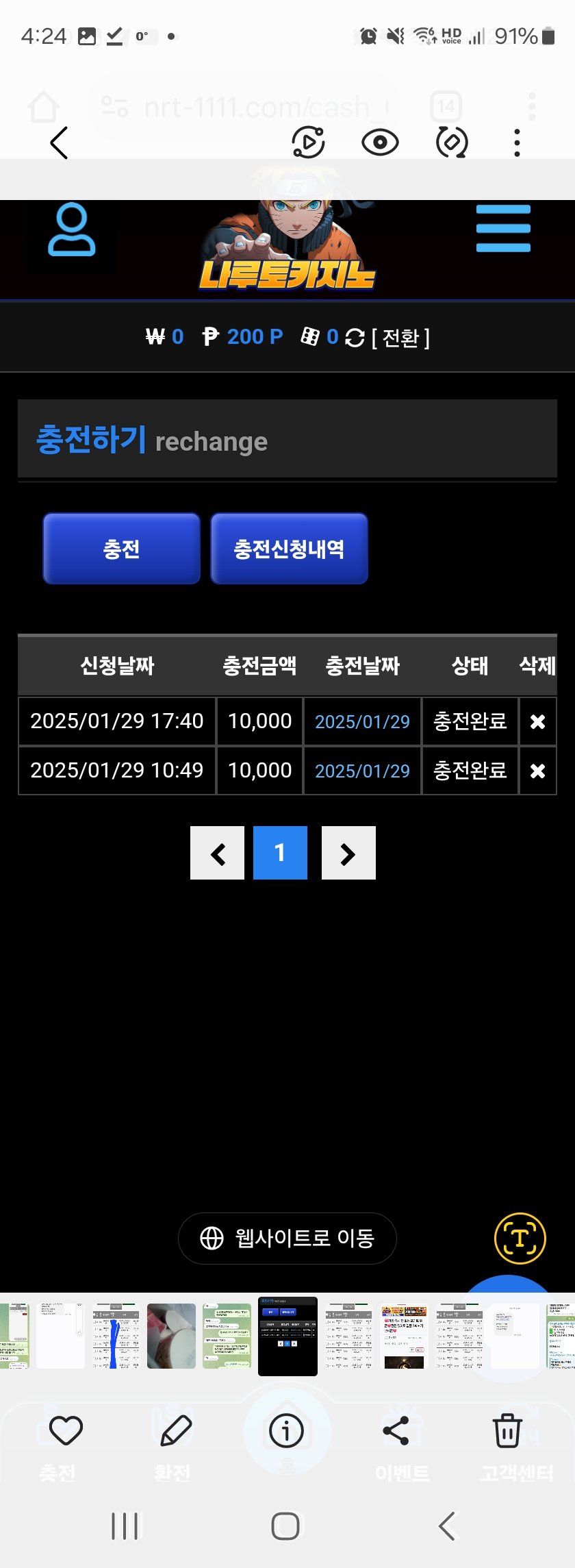Delete this image with the trash icon
The height and width of the screenshot is (1568, 575).
click(507, 1430)
